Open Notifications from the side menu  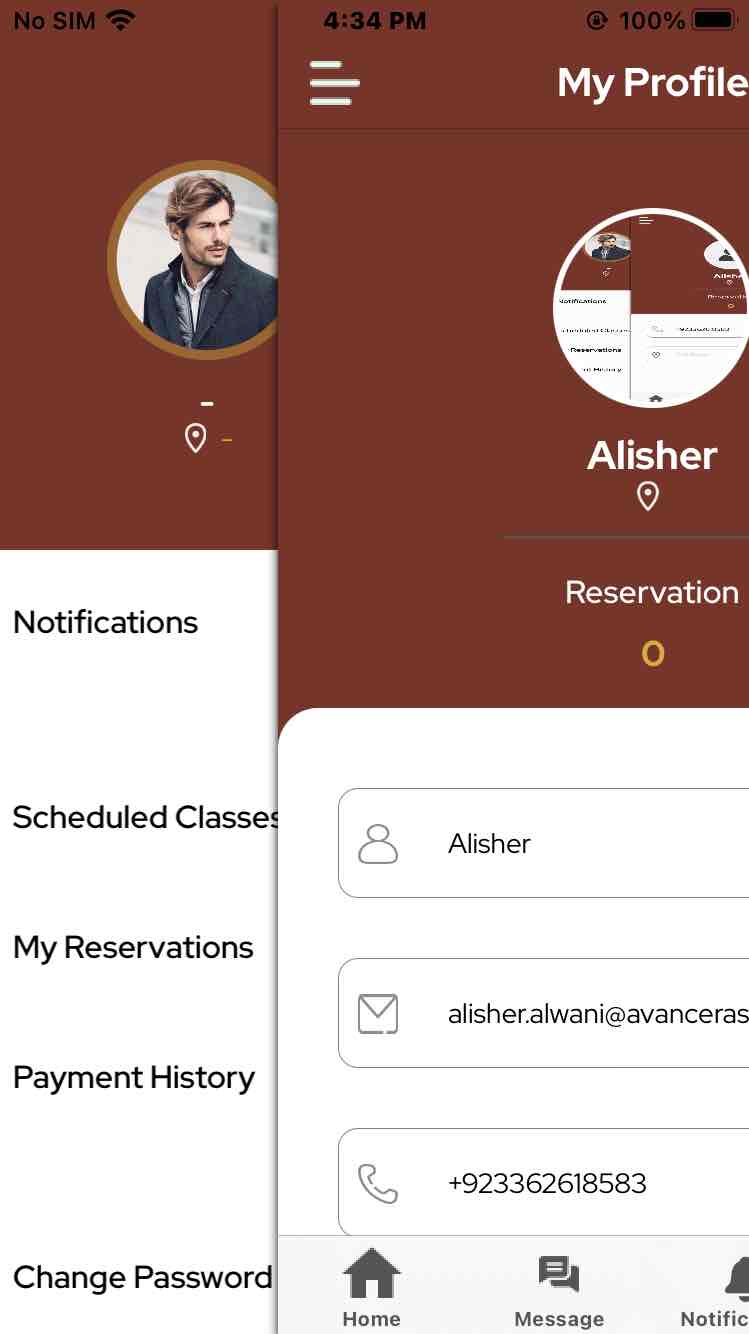pos(106,622)
